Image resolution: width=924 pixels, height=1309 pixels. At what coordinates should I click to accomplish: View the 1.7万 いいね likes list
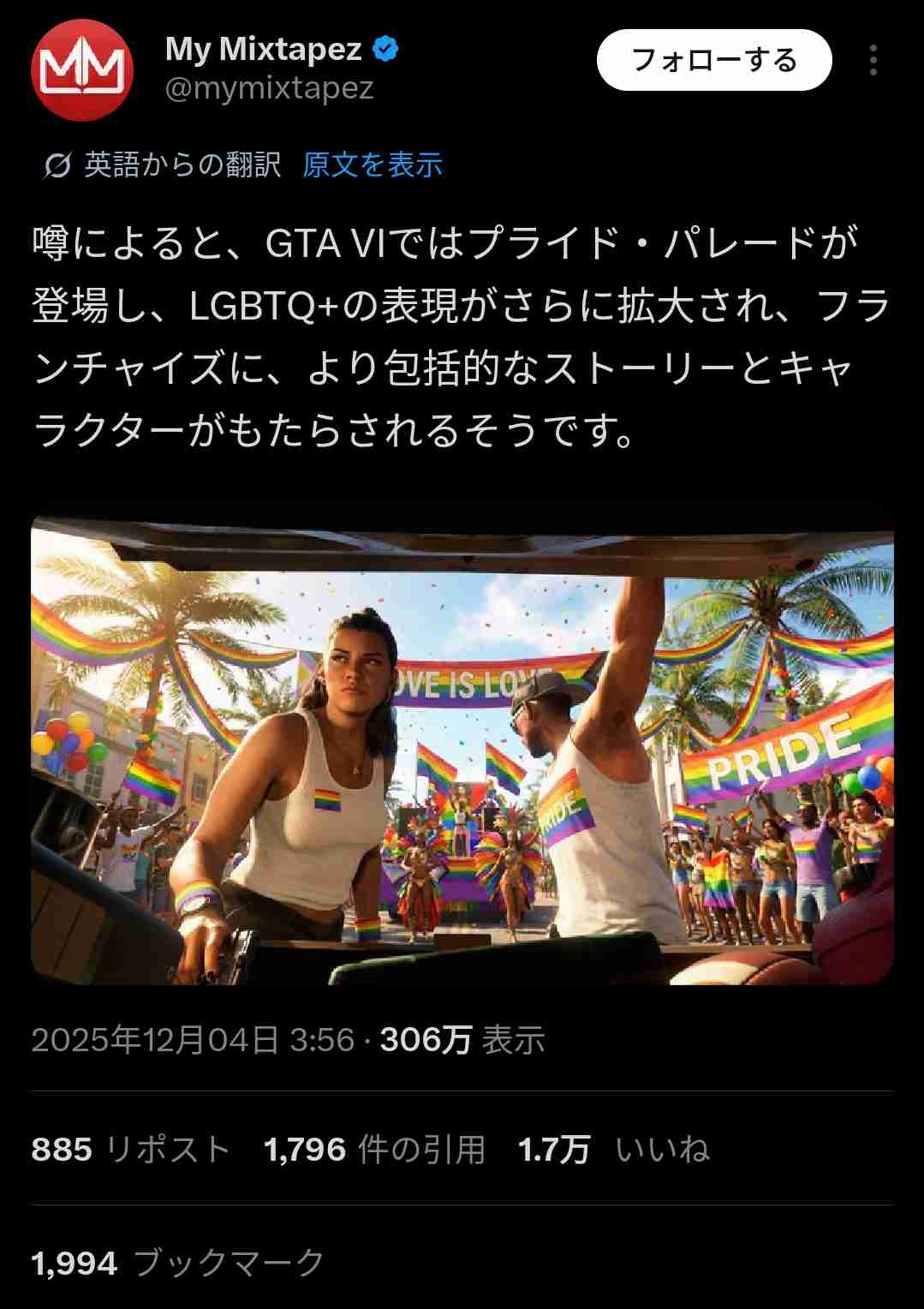point(613,1149)
